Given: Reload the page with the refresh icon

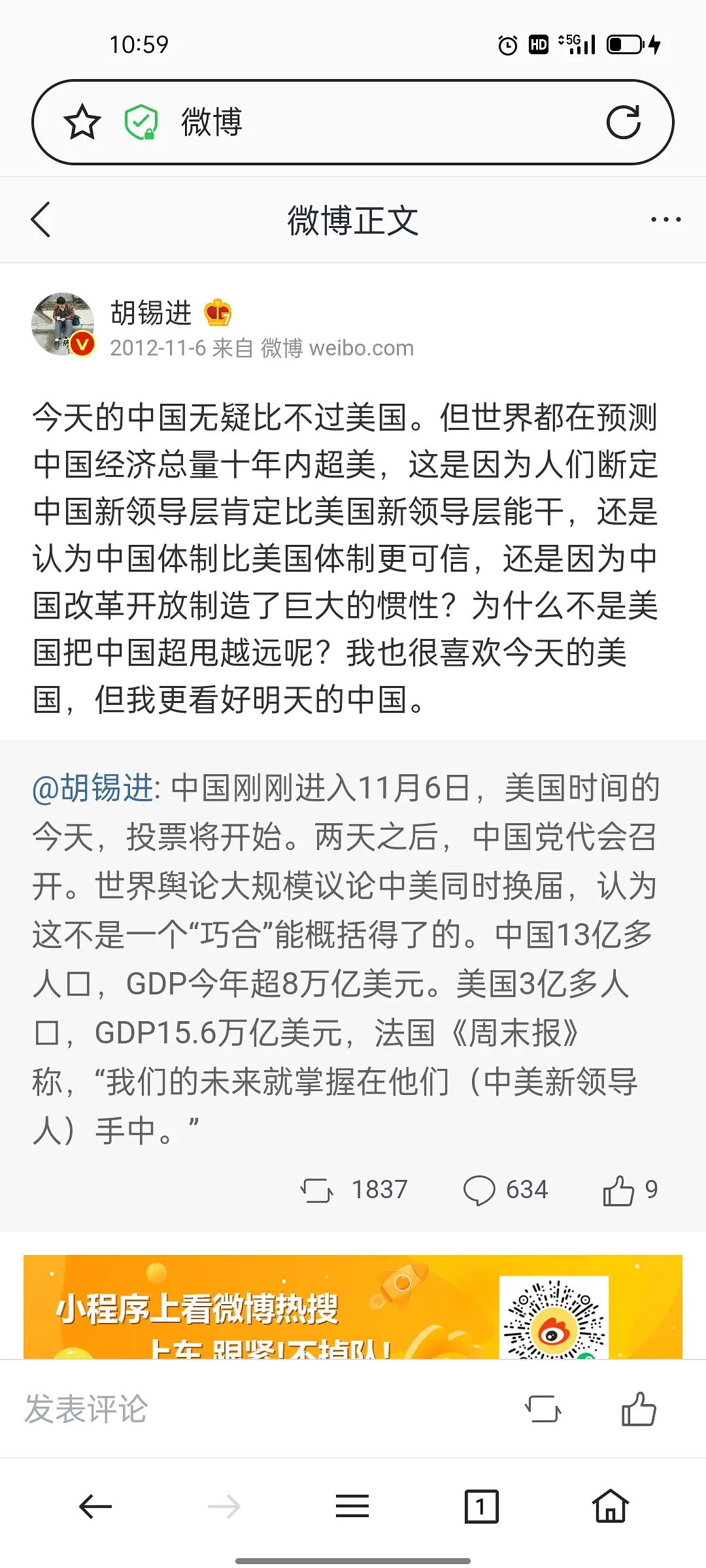Looking at the screenshot, I should (623, 122).
